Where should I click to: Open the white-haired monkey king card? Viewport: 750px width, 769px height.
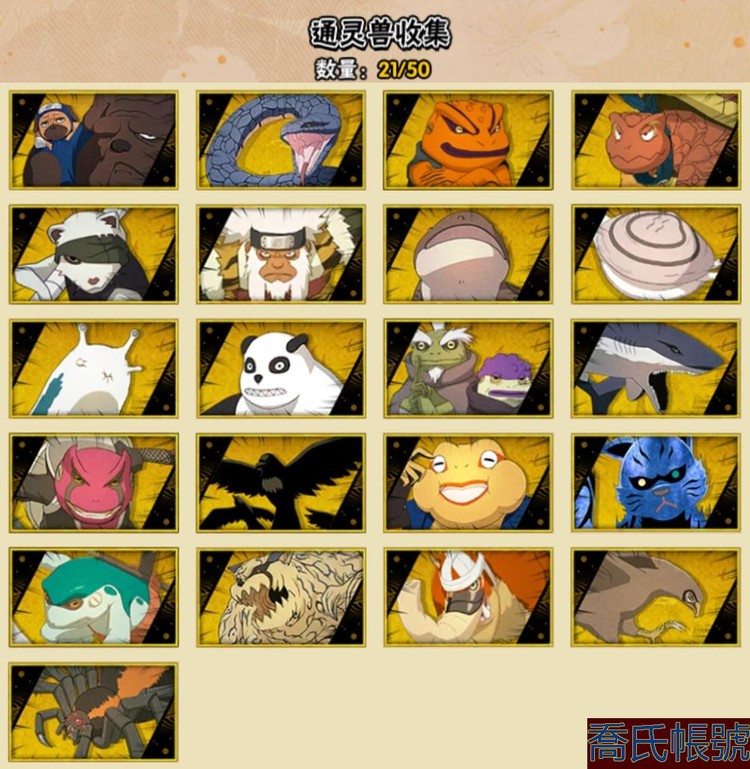(281, 255)
